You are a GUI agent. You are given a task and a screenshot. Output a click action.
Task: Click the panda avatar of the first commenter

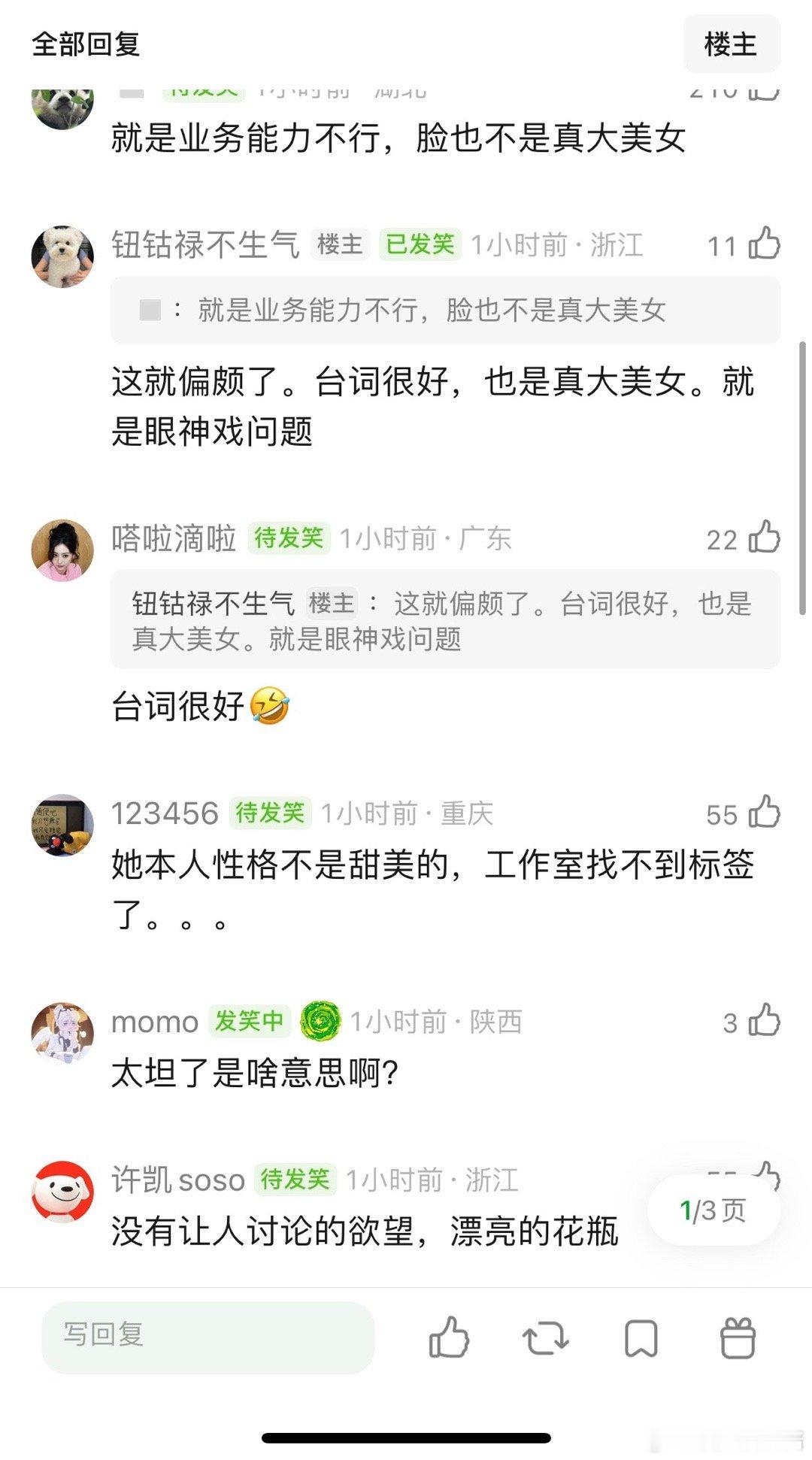pos(64,105)
